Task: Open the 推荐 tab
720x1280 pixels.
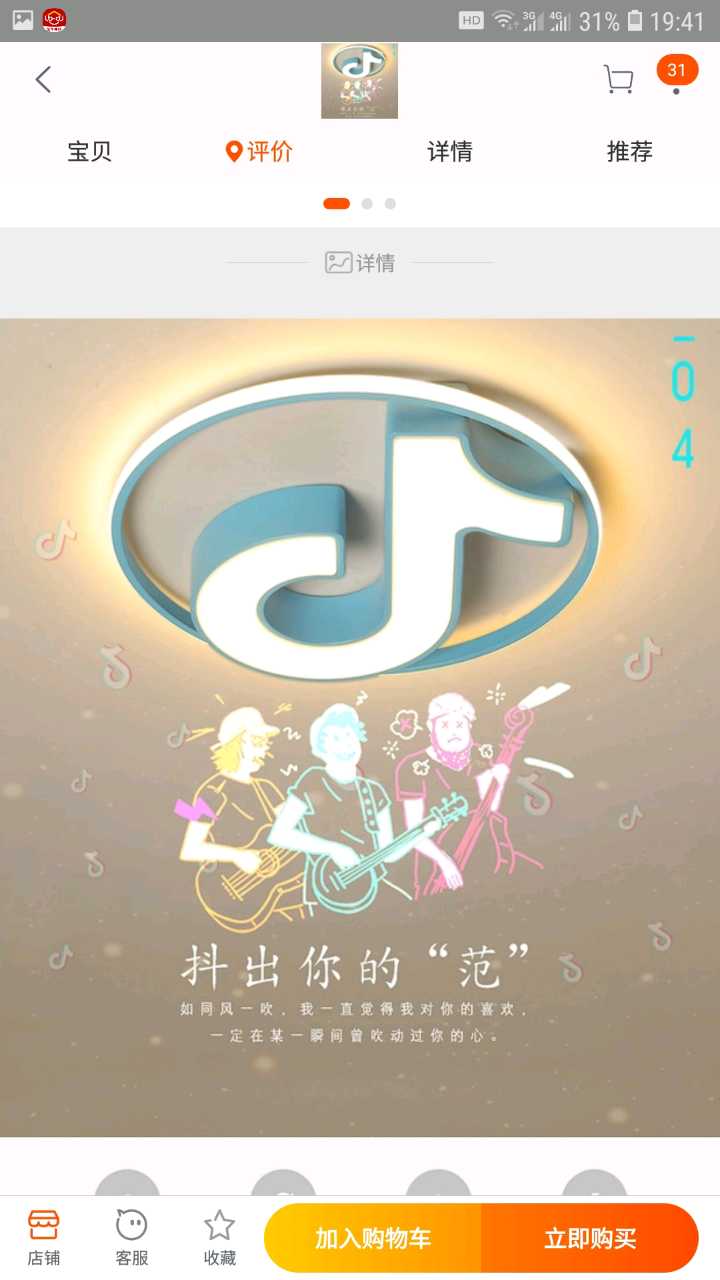Action: (630, 152)
